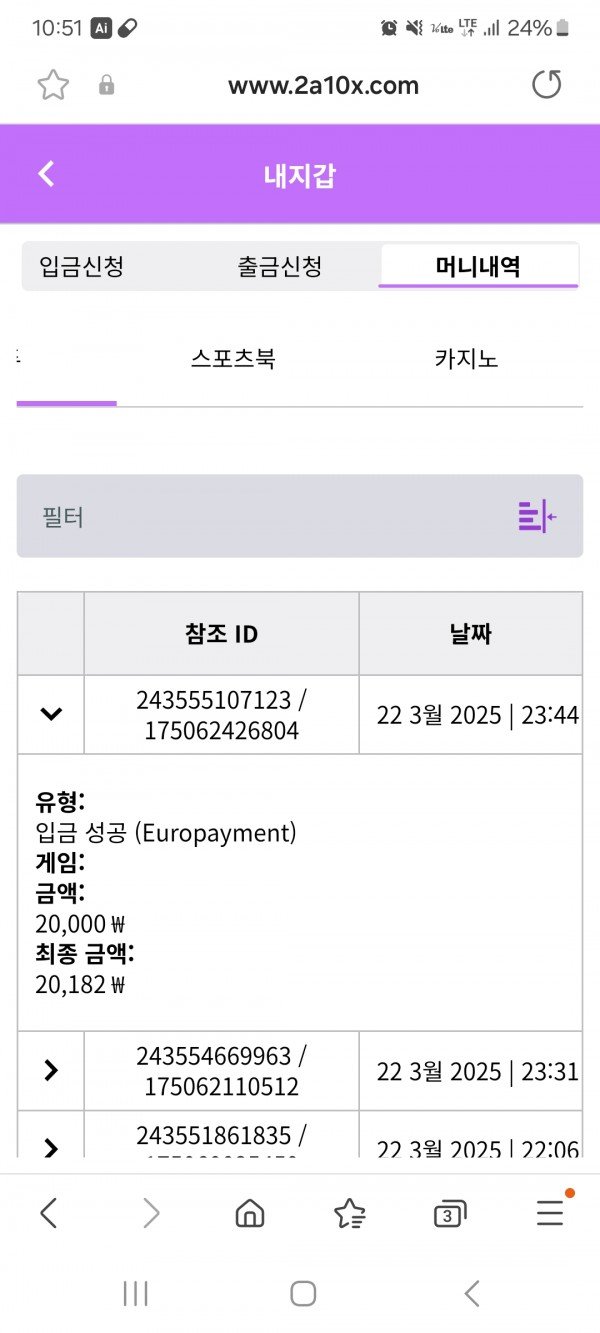The height and width of the screenshot is (1333, 600).
Task: Select the 머니내역 tab
Action: (478, 267)
